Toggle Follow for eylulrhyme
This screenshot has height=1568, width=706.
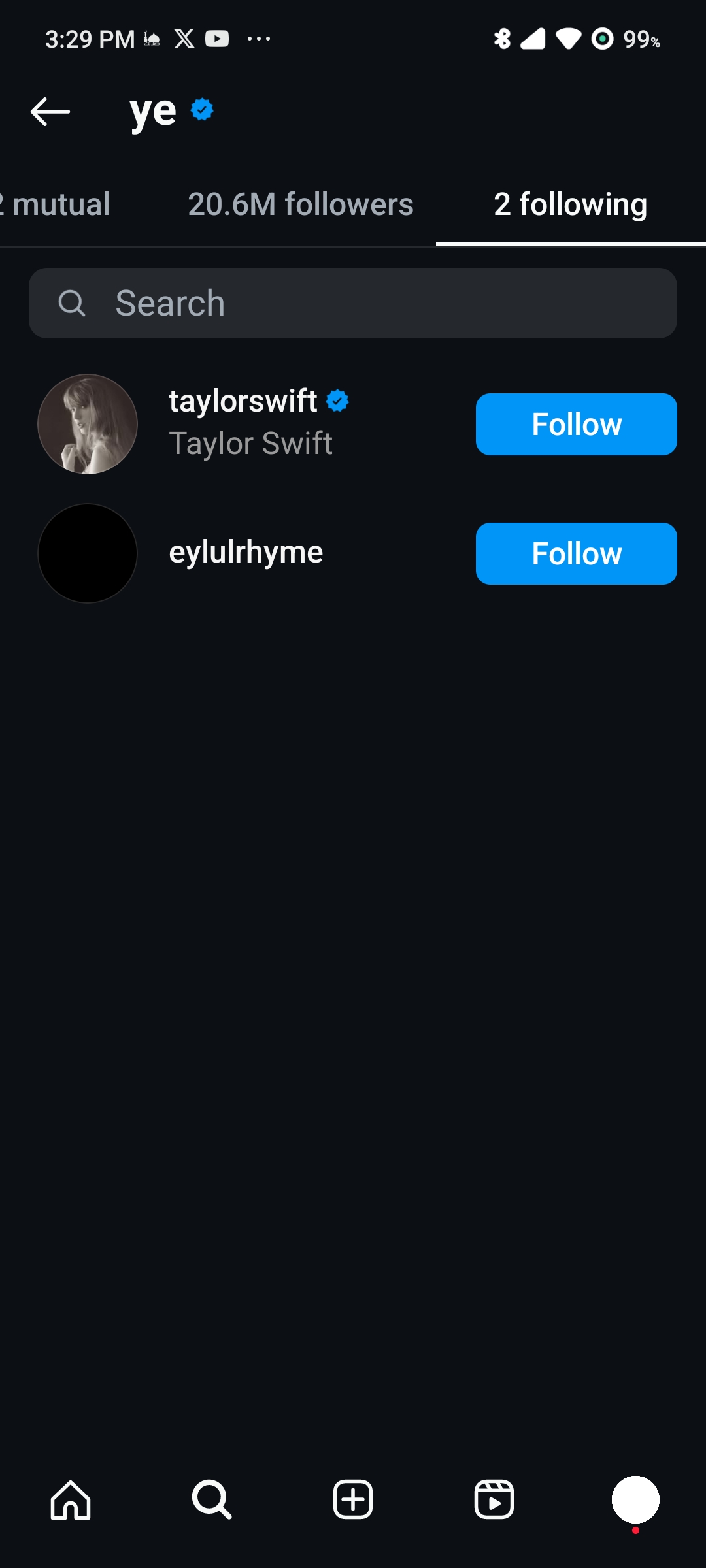576,553
